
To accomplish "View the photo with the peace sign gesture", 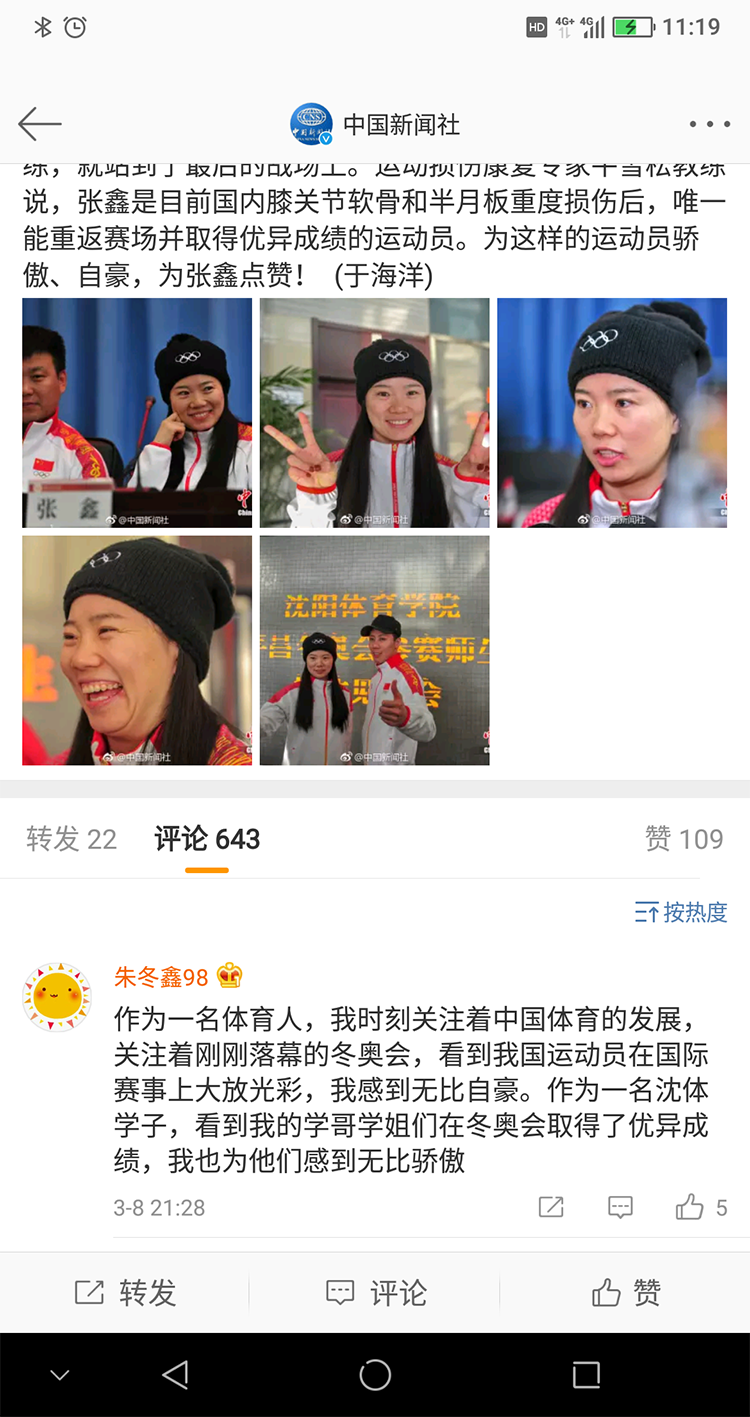I will (375, 412).
